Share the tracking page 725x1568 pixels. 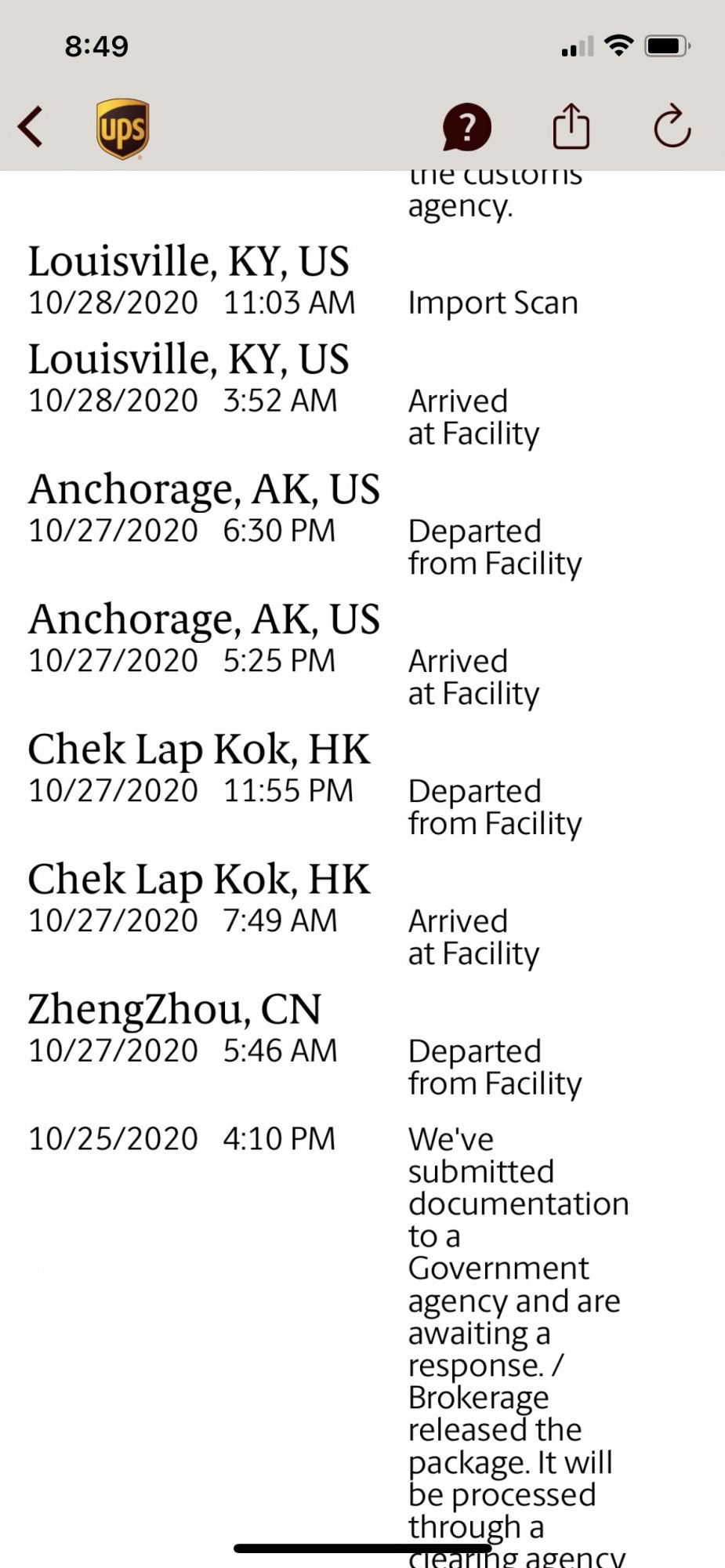pos(571,127)
